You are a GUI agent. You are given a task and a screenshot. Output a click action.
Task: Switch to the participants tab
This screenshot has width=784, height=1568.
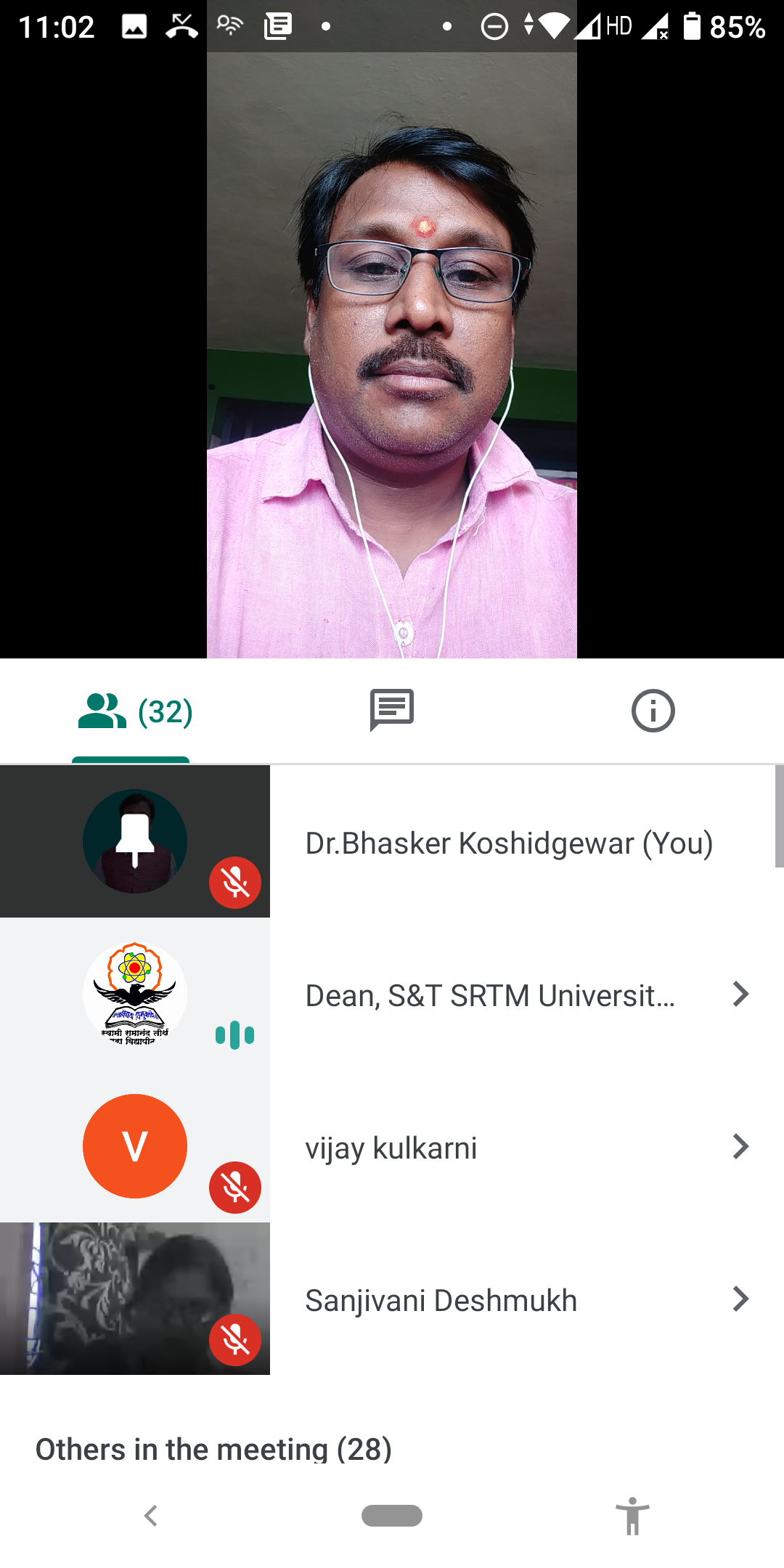click(x=134, y=711)
